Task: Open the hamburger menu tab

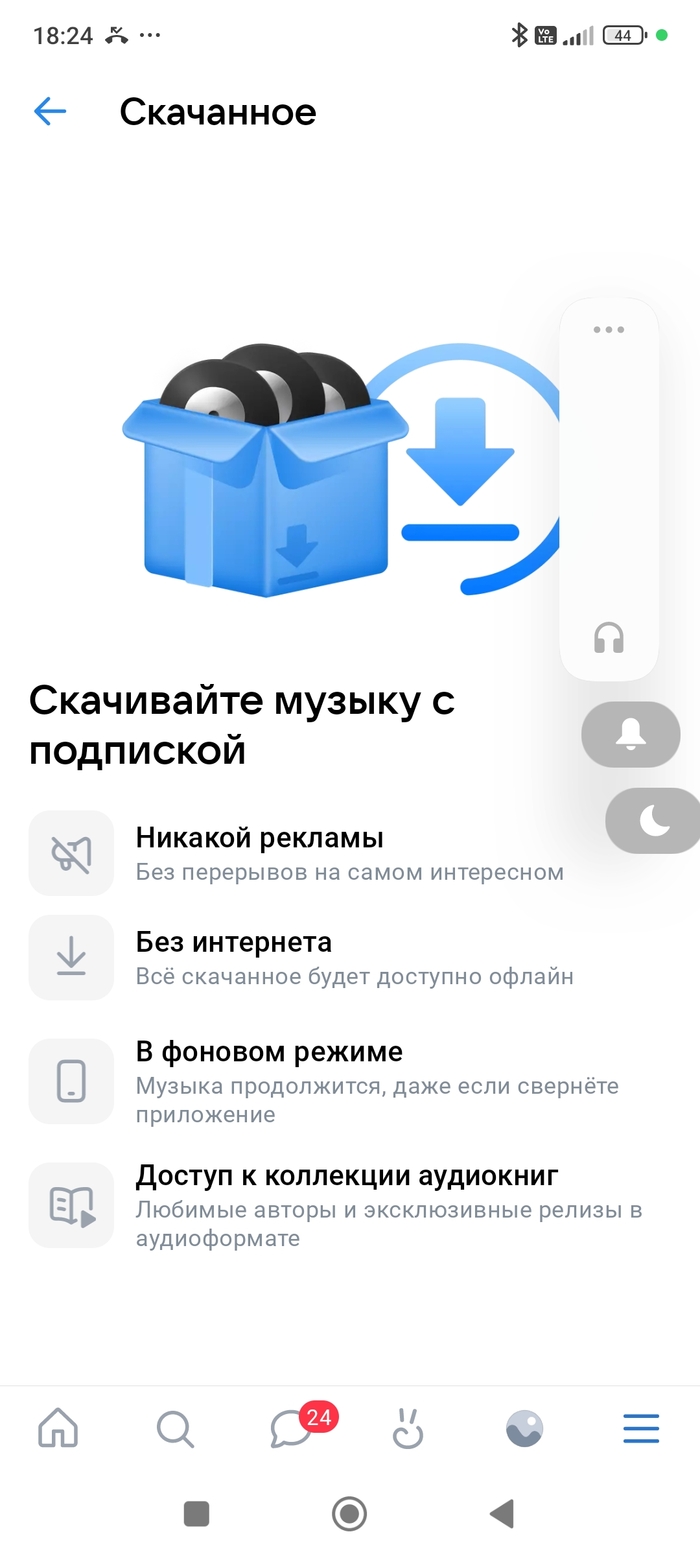Action: [641, 1428]
